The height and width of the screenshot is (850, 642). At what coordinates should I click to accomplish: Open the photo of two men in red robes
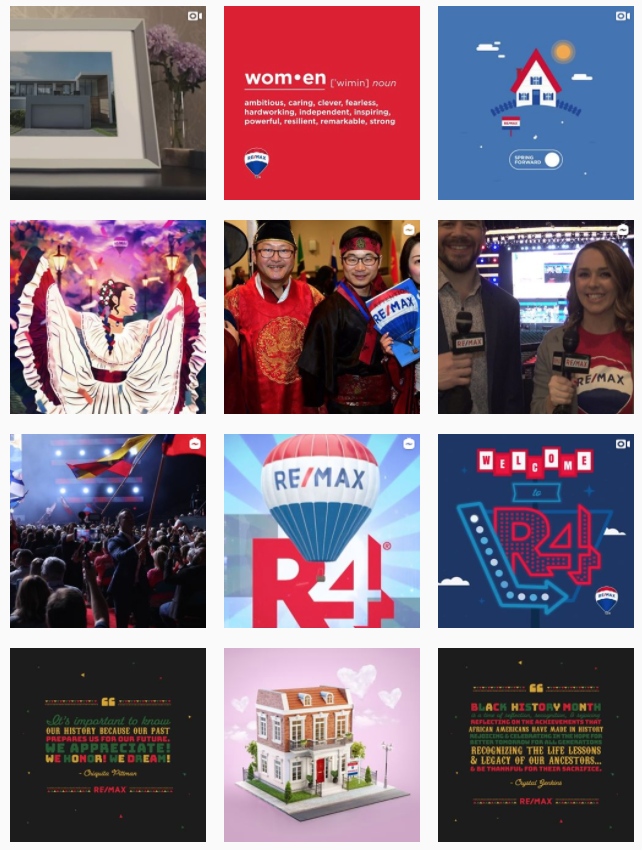[321, 317]
